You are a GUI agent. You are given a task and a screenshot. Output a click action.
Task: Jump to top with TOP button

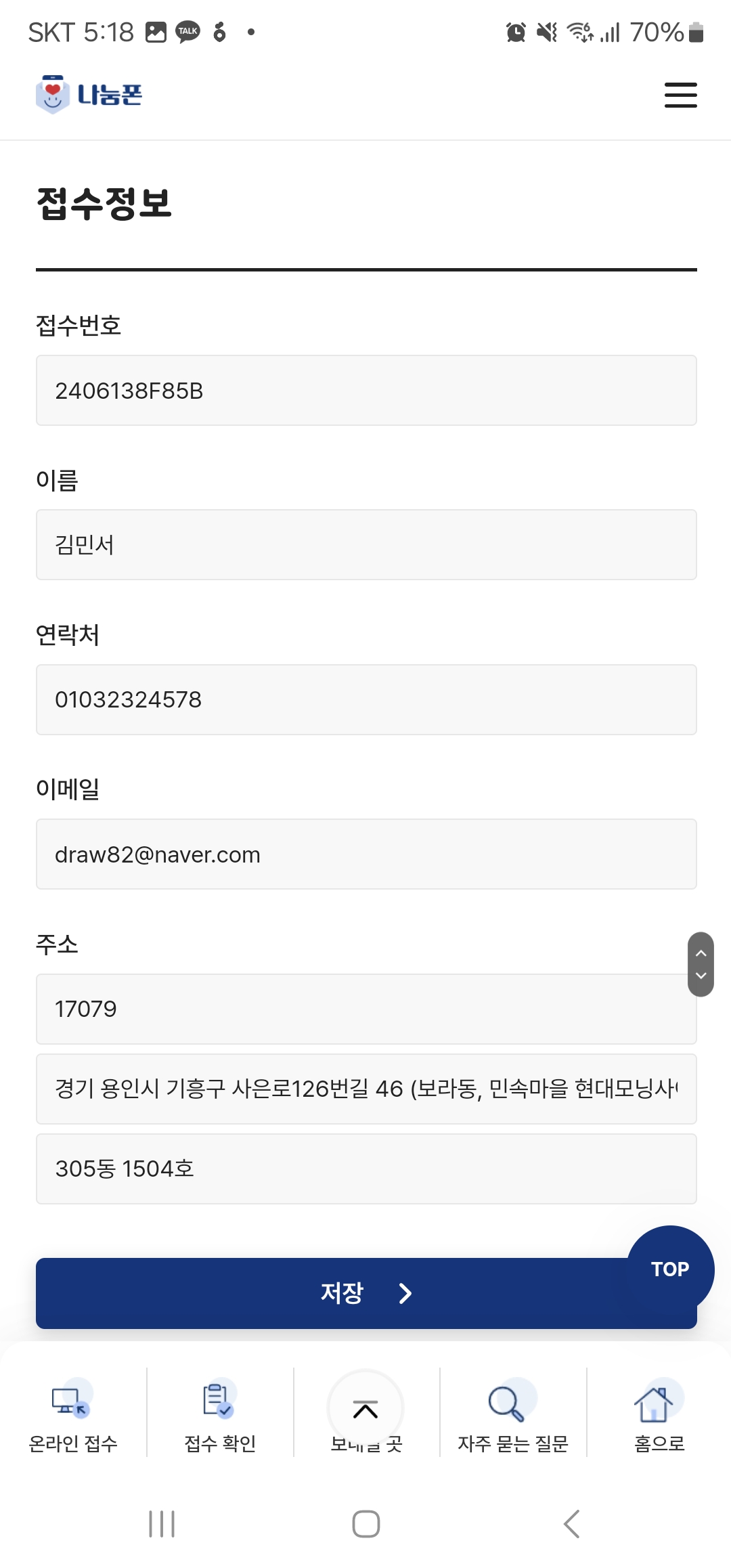click(x=670, y=1268)
